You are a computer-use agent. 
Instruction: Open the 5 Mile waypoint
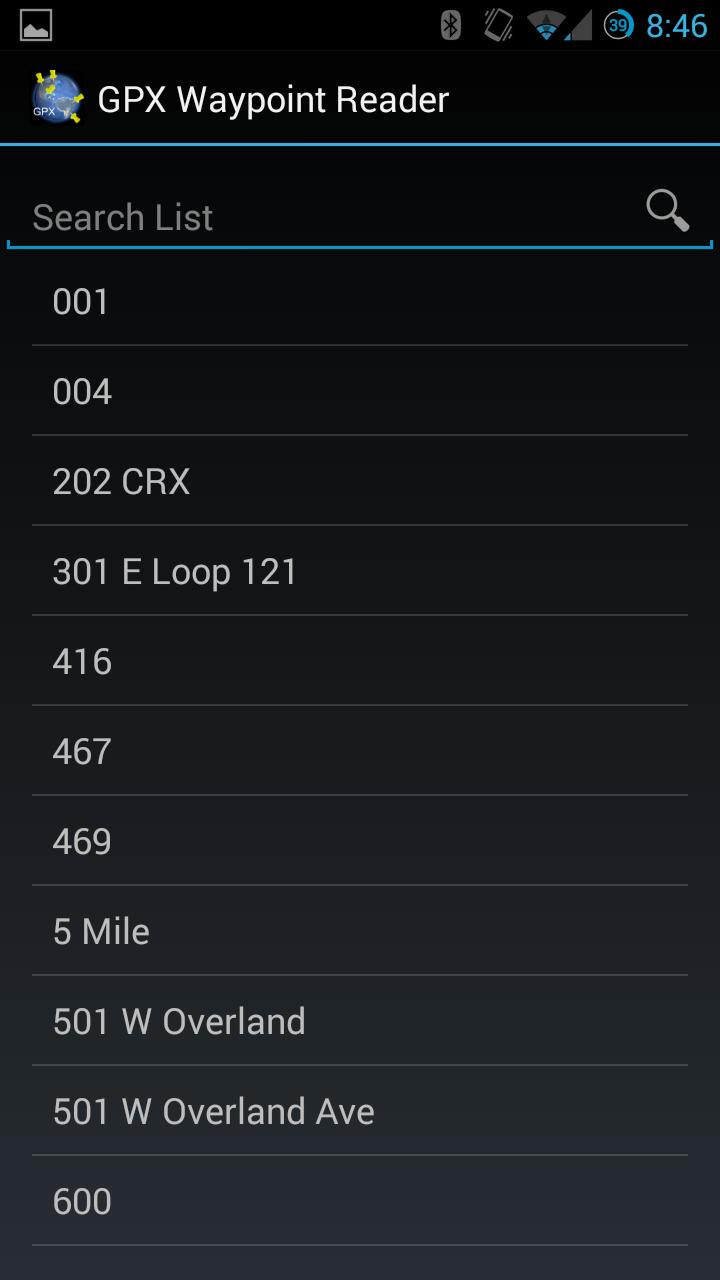coord(360,931)
